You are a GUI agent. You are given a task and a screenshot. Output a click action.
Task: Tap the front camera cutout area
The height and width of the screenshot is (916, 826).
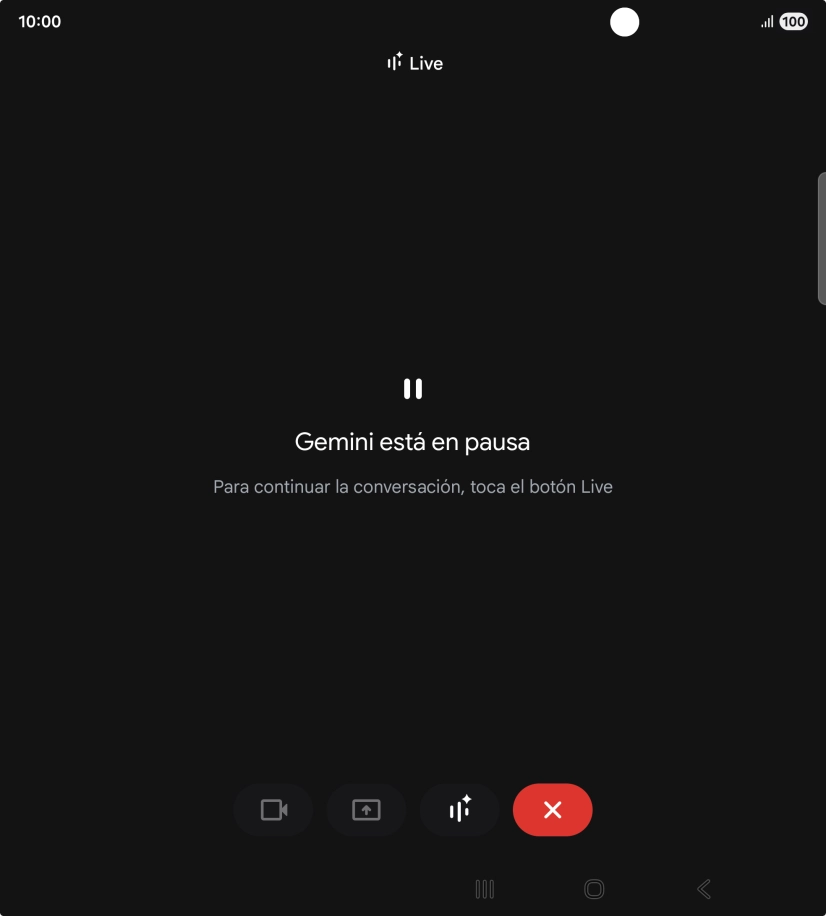(624, 22)
